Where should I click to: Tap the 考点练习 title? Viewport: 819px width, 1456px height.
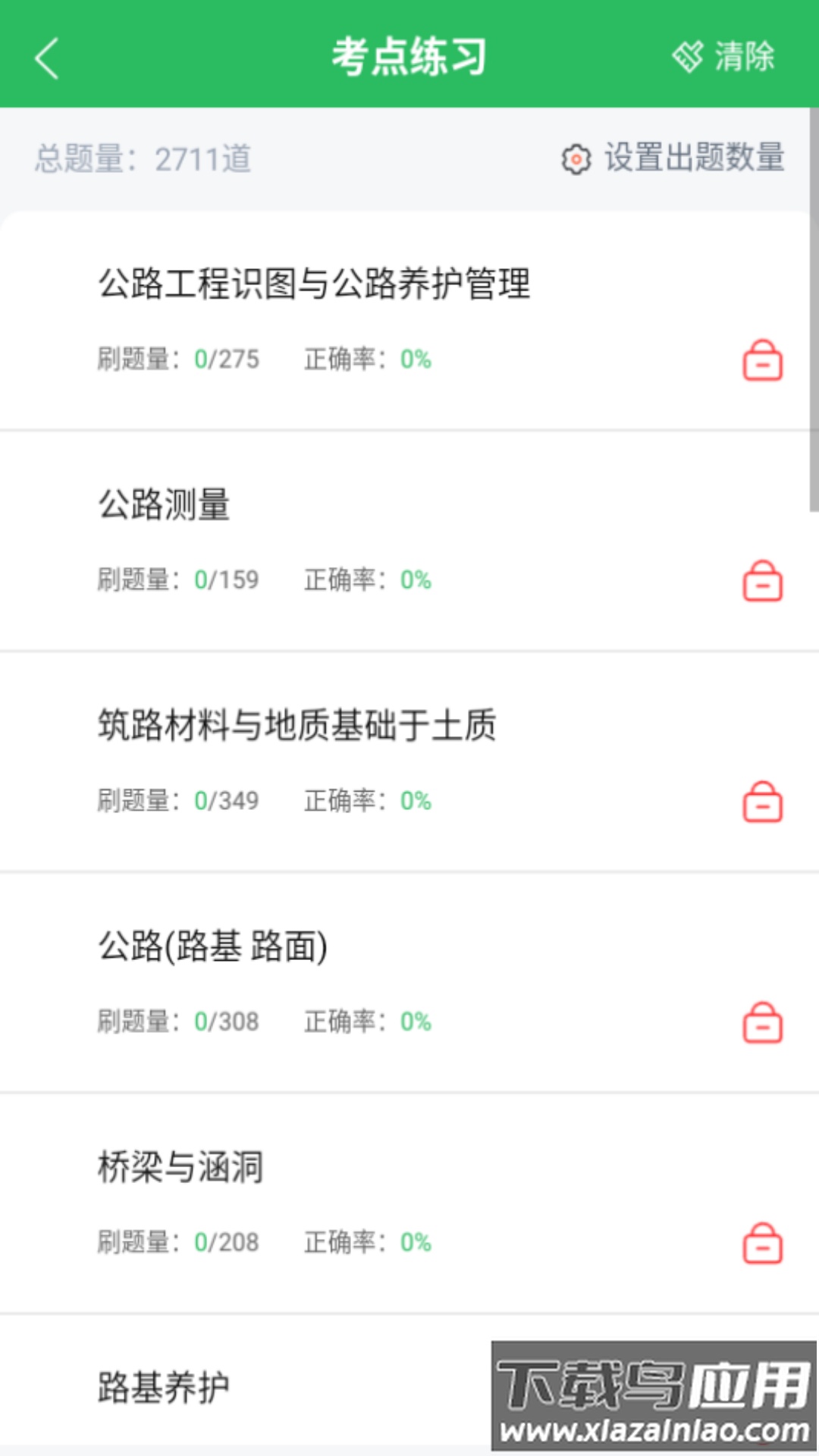tap(409, 55)
